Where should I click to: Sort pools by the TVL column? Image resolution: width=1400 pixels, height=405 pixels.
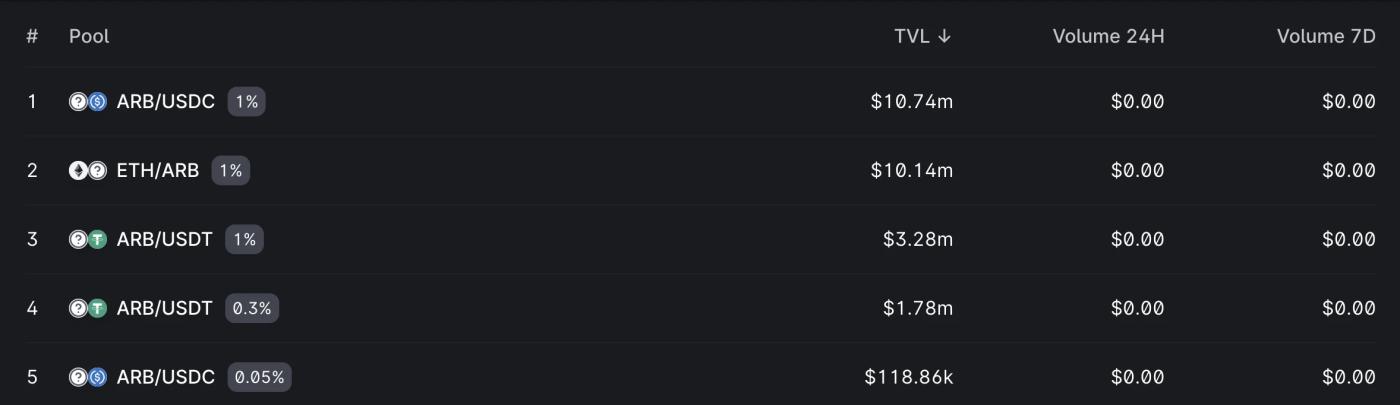[922, 36]
